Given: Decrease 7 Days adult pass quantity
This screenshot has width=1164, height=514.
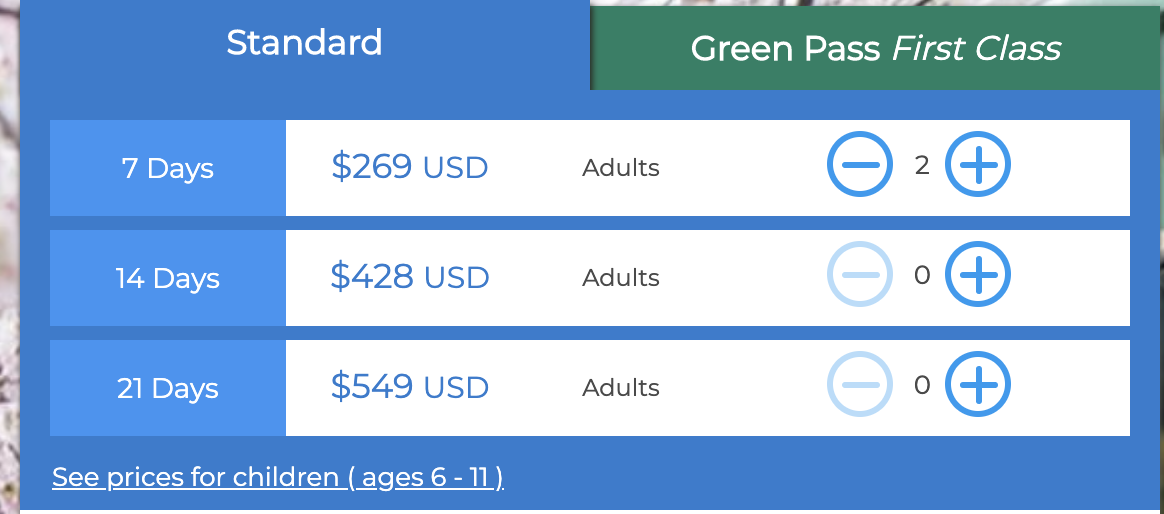Looking at the screenshot, I should [x=859, y=164].
